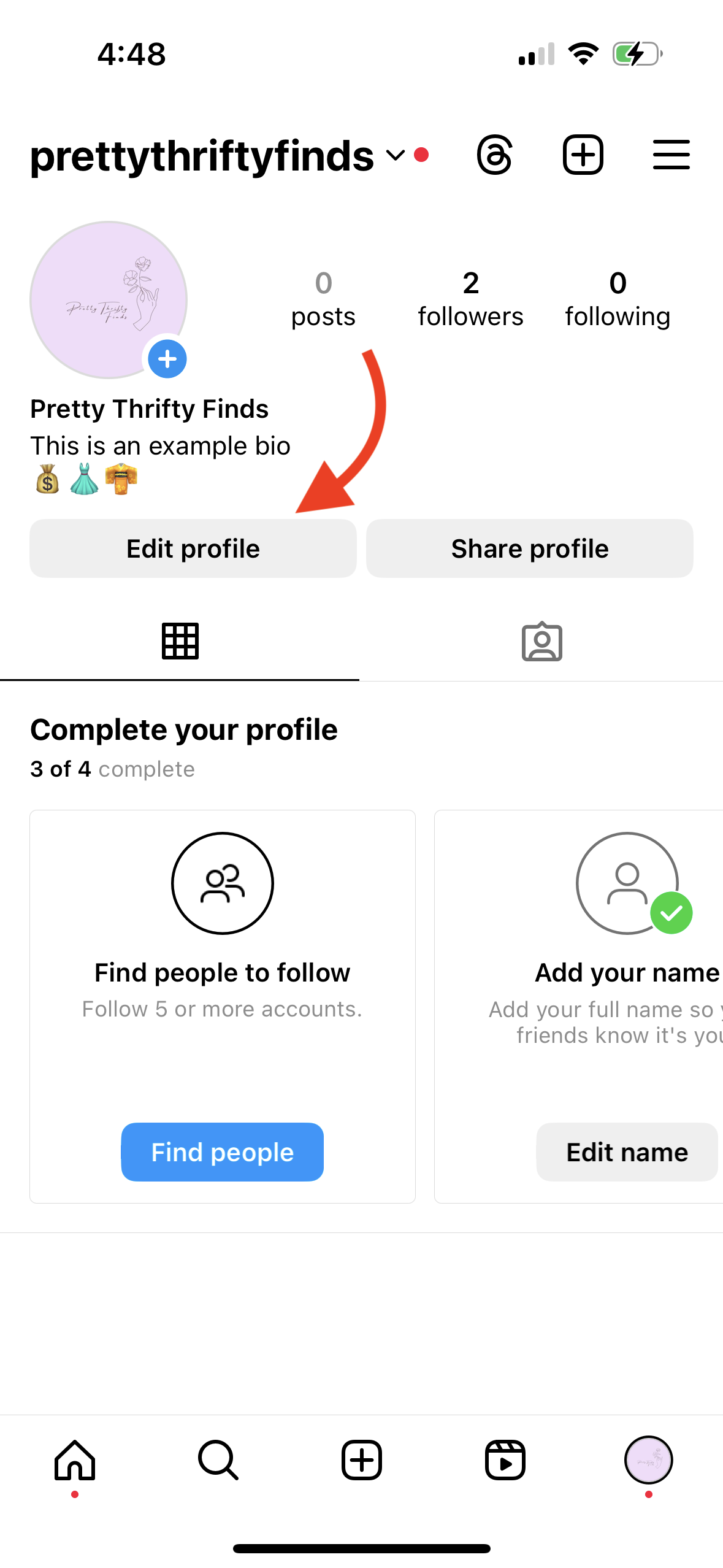The image size is (723, 1568).
Task: Tap the center create icon in bottom bar
Action: [x=361, y=1460]
